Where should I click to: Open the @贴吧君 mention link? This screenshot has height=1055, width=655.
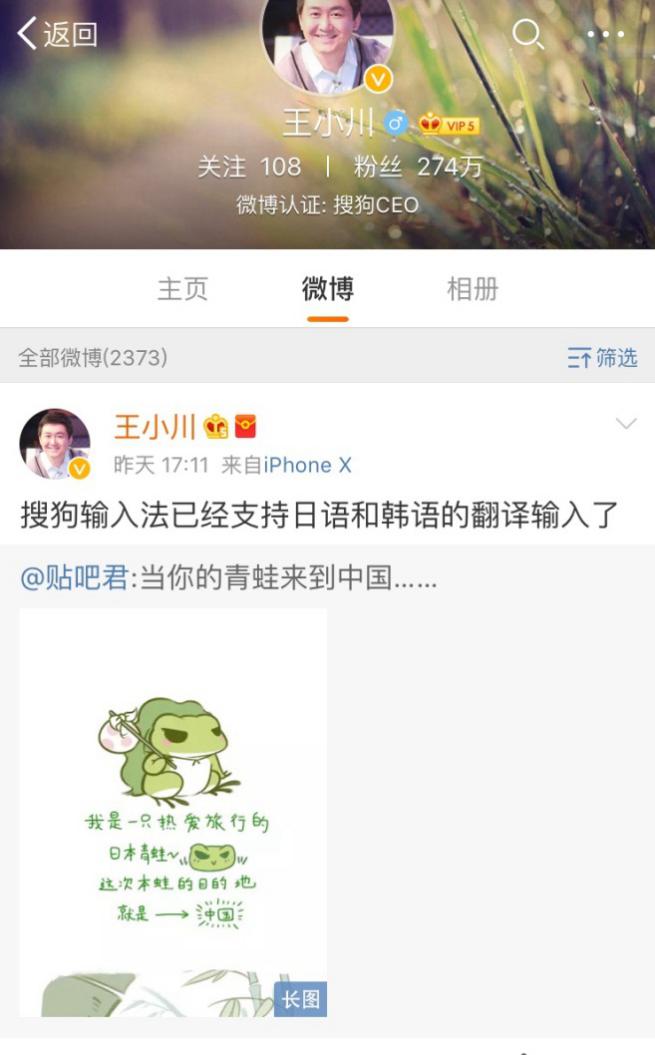pos(74,578)
